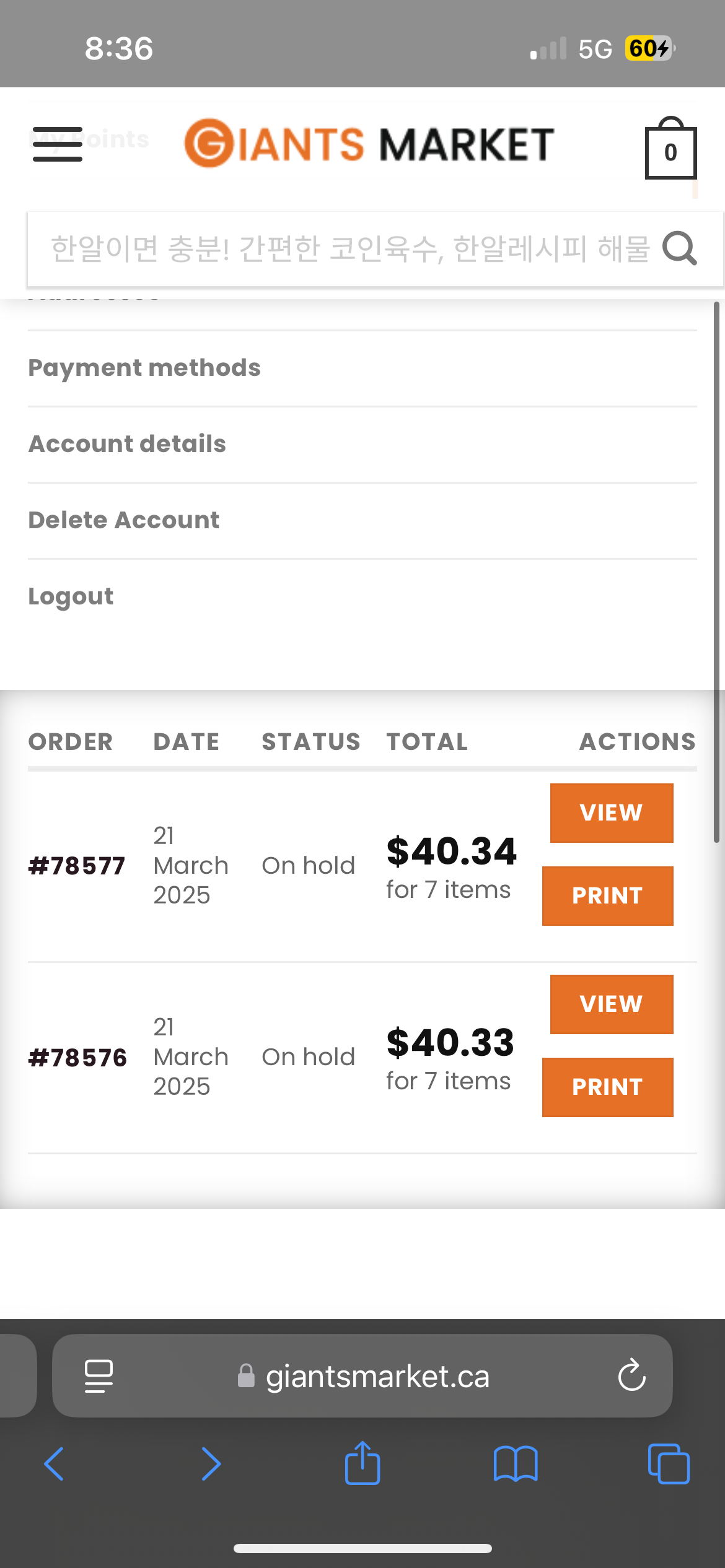Viewport: 725px width, 1568px height.
Task: Go back in Safari
Action: [54, 1464]
